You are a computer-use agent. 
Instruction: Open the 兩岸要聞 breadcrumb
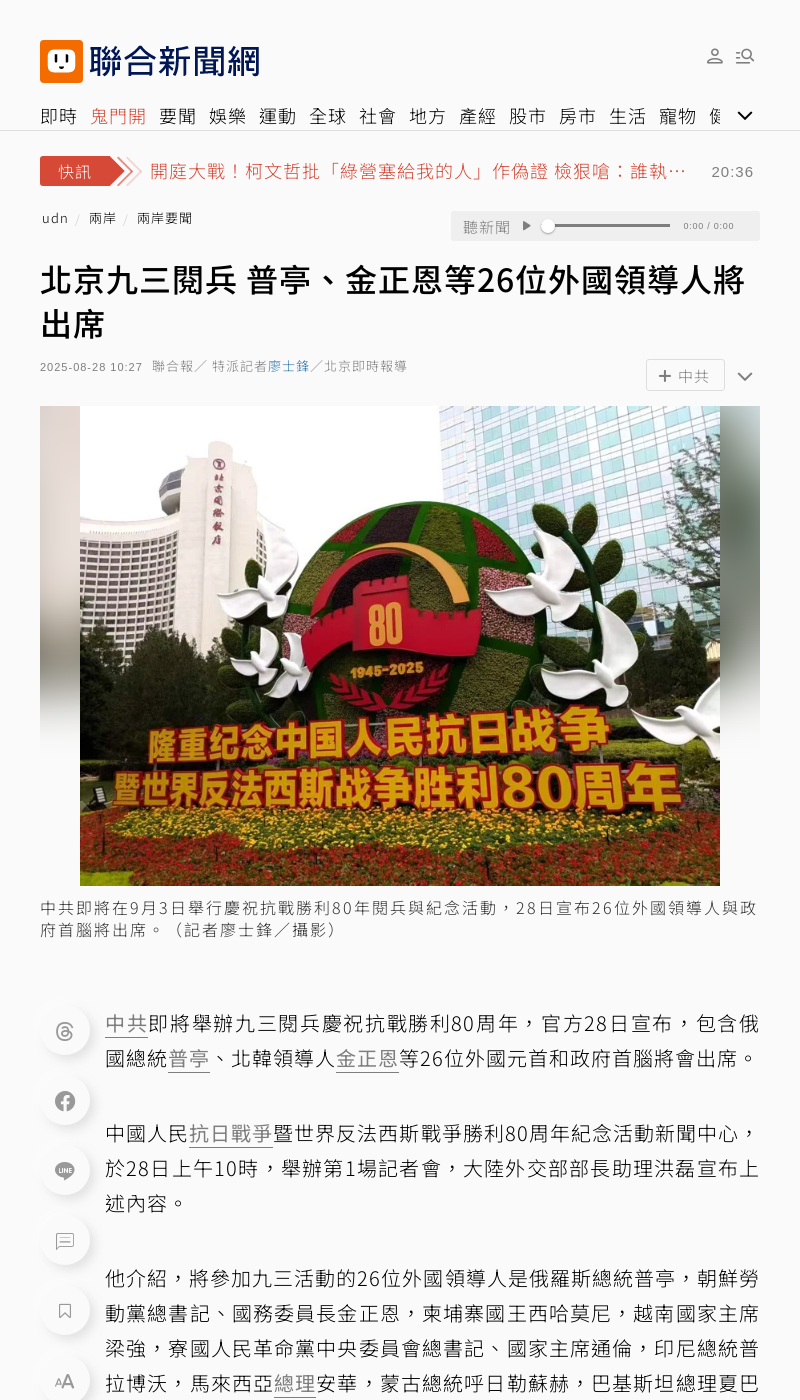pos(164,218)
